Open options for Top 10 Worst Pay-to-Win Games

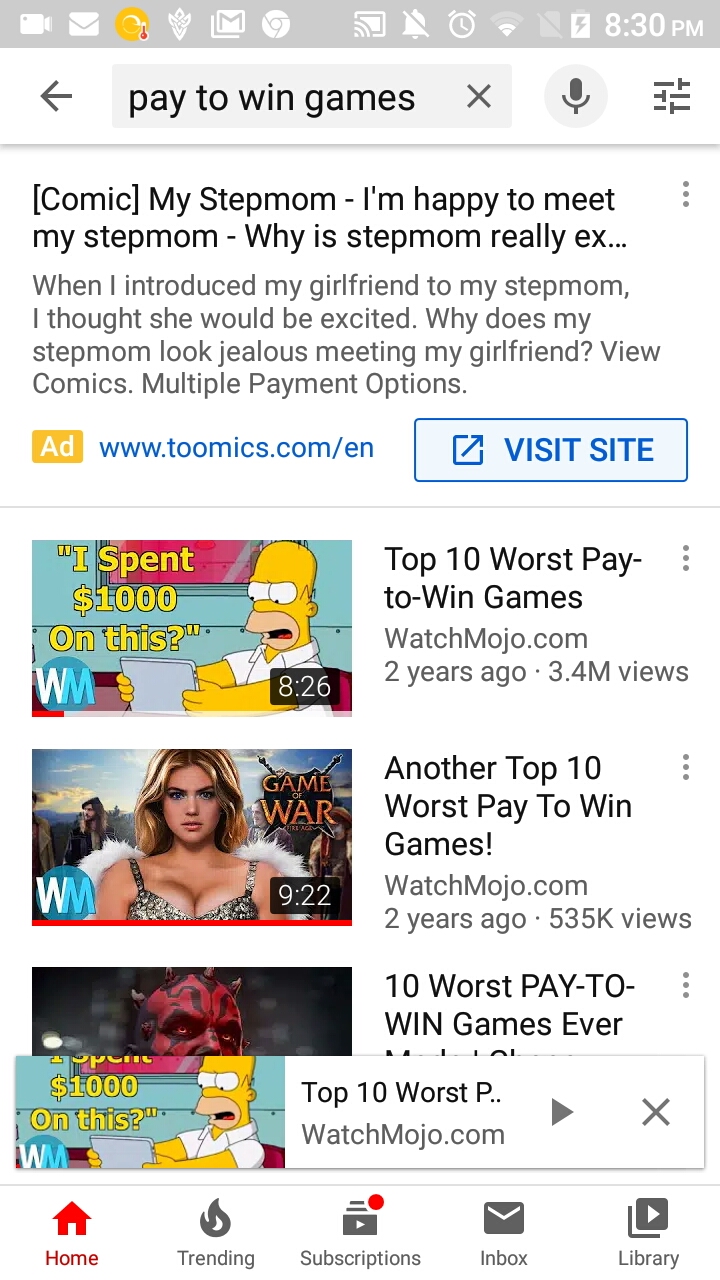685,558
